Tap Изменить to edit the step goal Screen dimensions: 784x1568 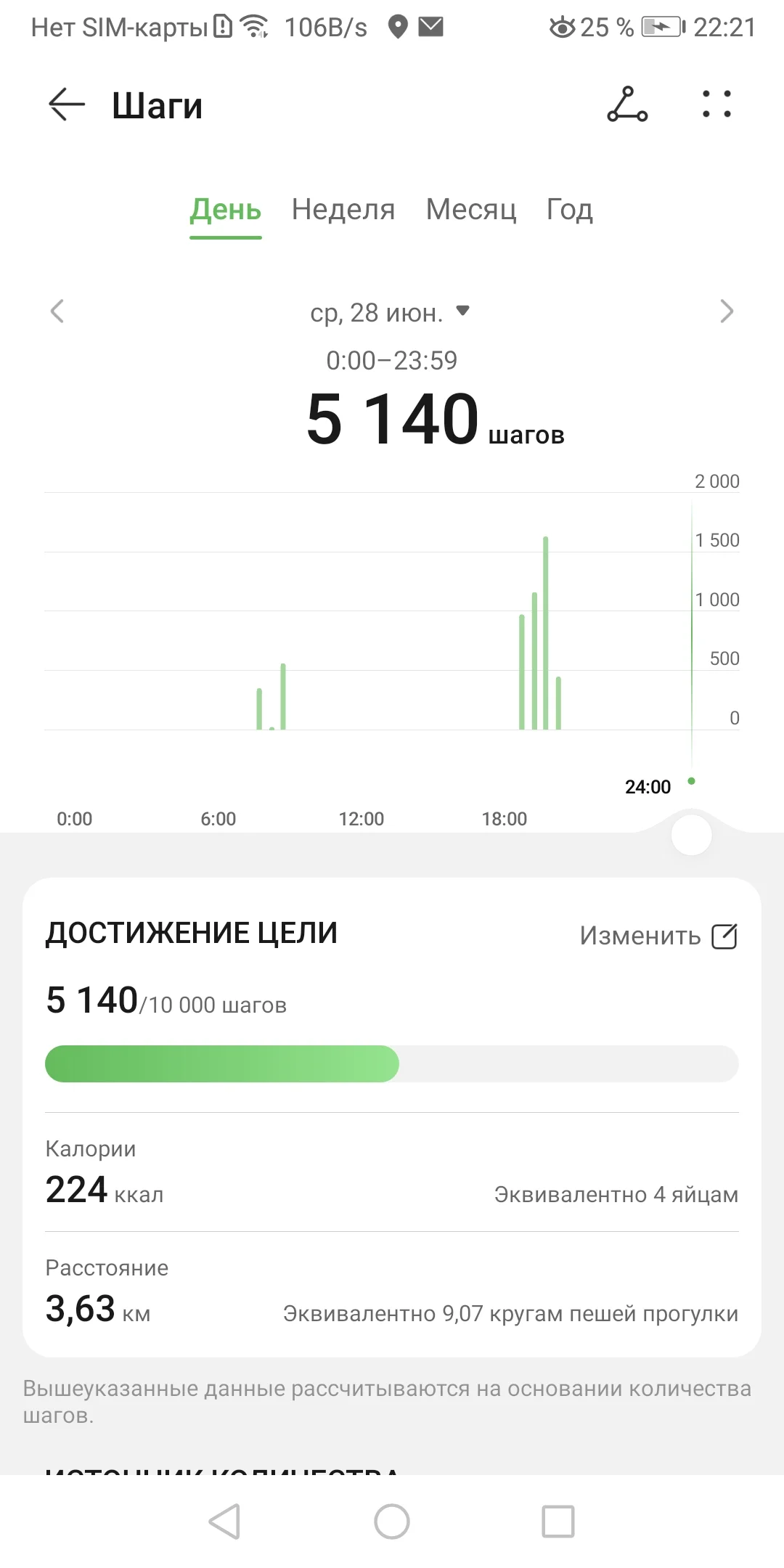tap(658, 936)
